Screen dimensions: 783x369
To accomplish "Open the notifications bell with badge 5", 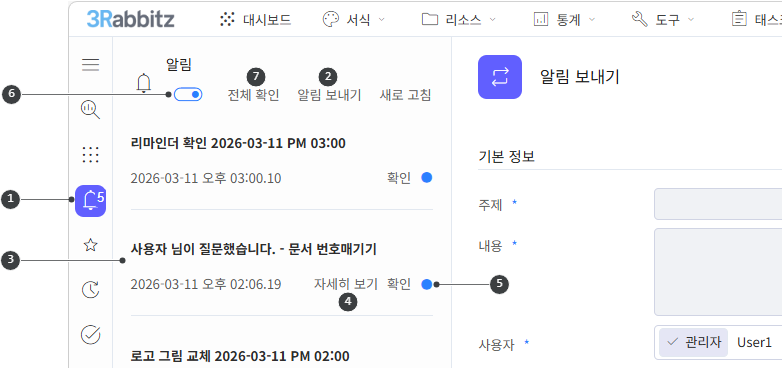I will pyautogui.click(x=90, y=201).
